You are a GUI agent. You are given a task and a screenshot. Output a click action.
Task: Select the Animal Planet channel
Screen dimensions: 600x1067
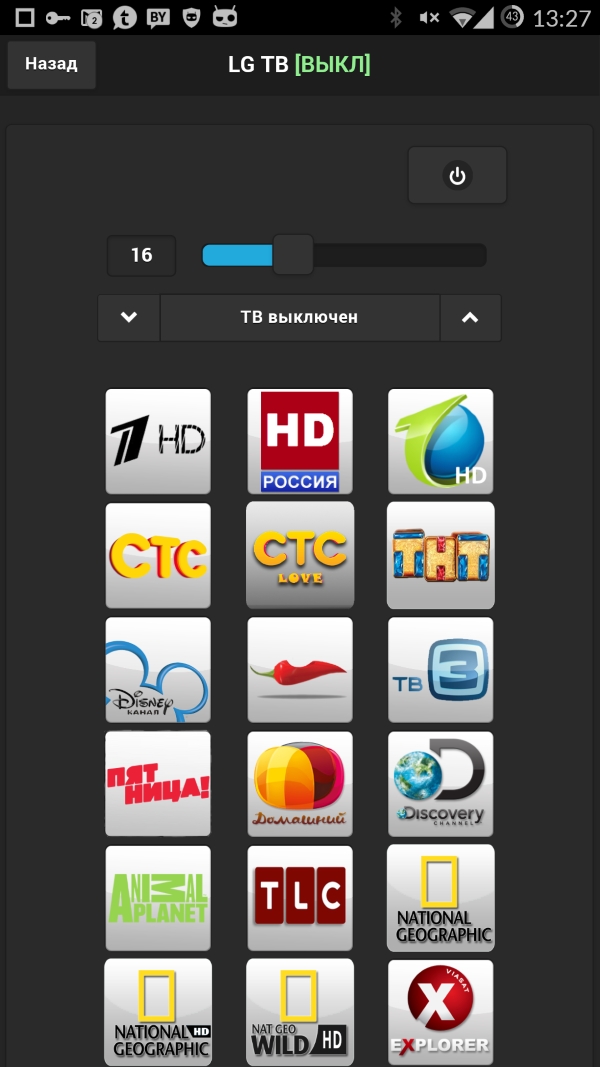158,897
